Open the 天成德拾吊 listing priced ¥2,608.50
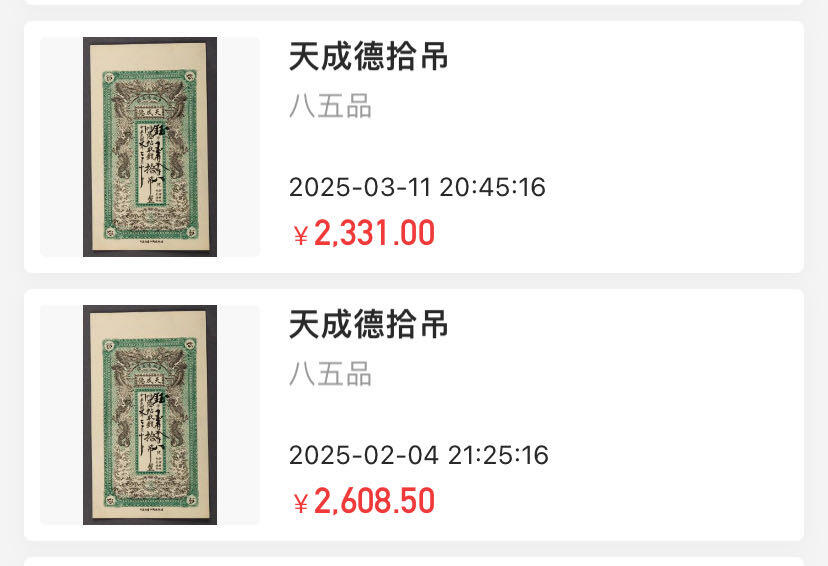This screenshot has height=566, width=828. [413, 415]
